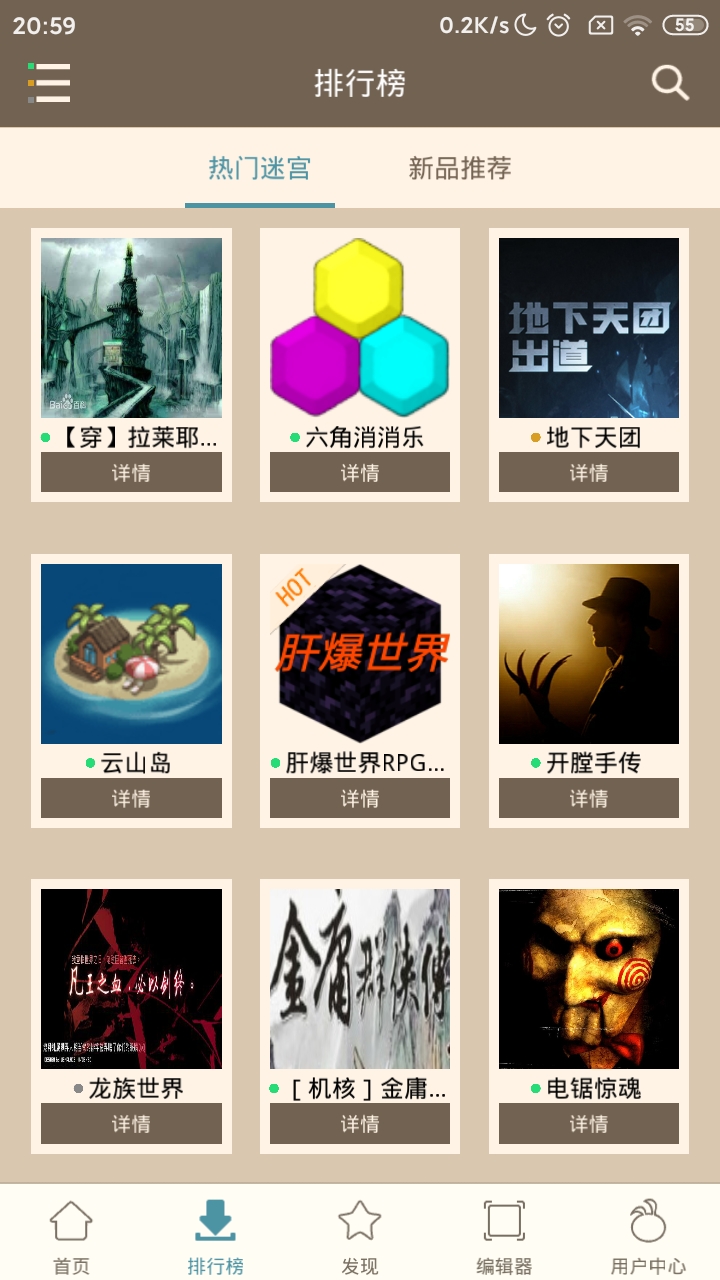Show 详情 for 龙族世界
The height and width of the screenshot is (1280, 720).
click(131, 1124)
